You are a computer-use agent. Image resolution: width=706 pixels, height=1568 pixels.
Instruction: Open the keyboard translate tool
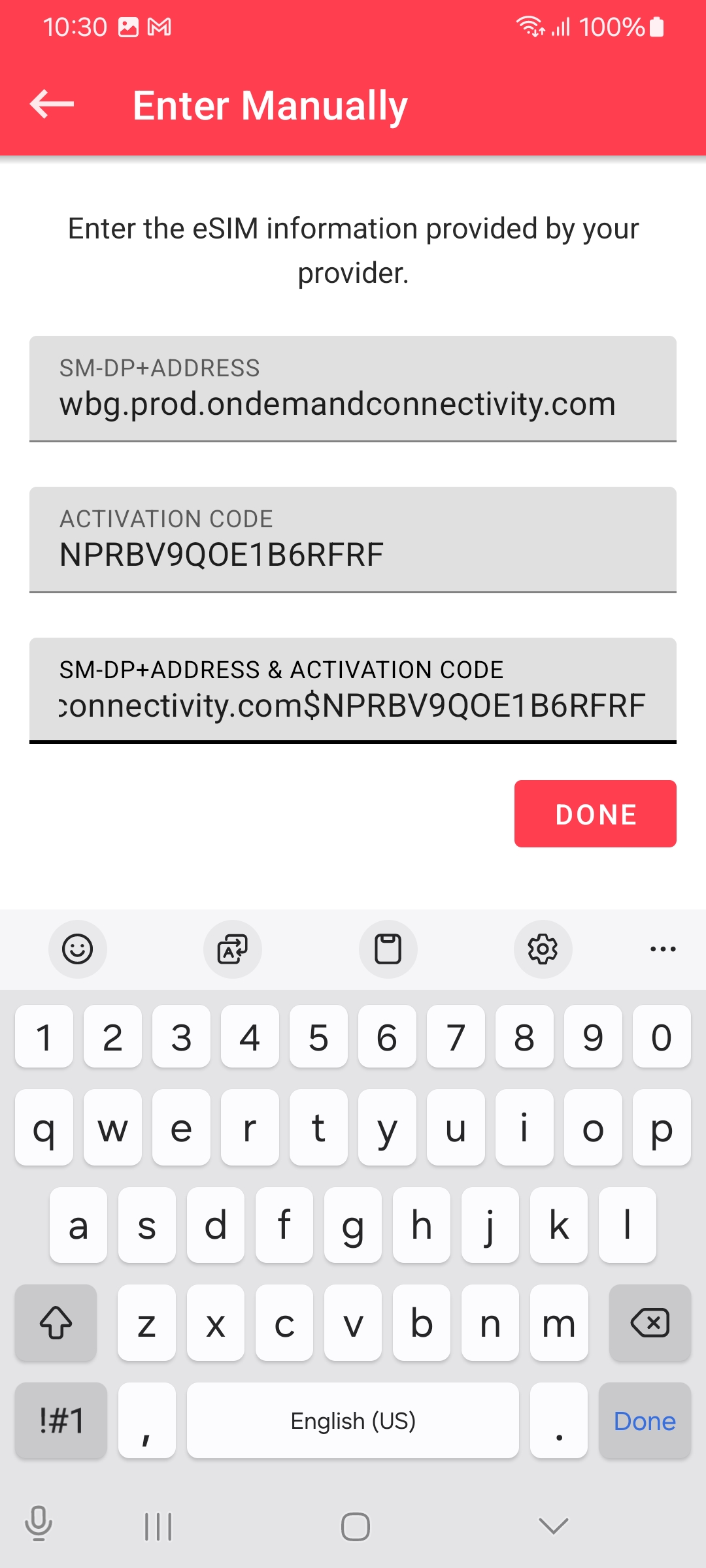point(233,949)
